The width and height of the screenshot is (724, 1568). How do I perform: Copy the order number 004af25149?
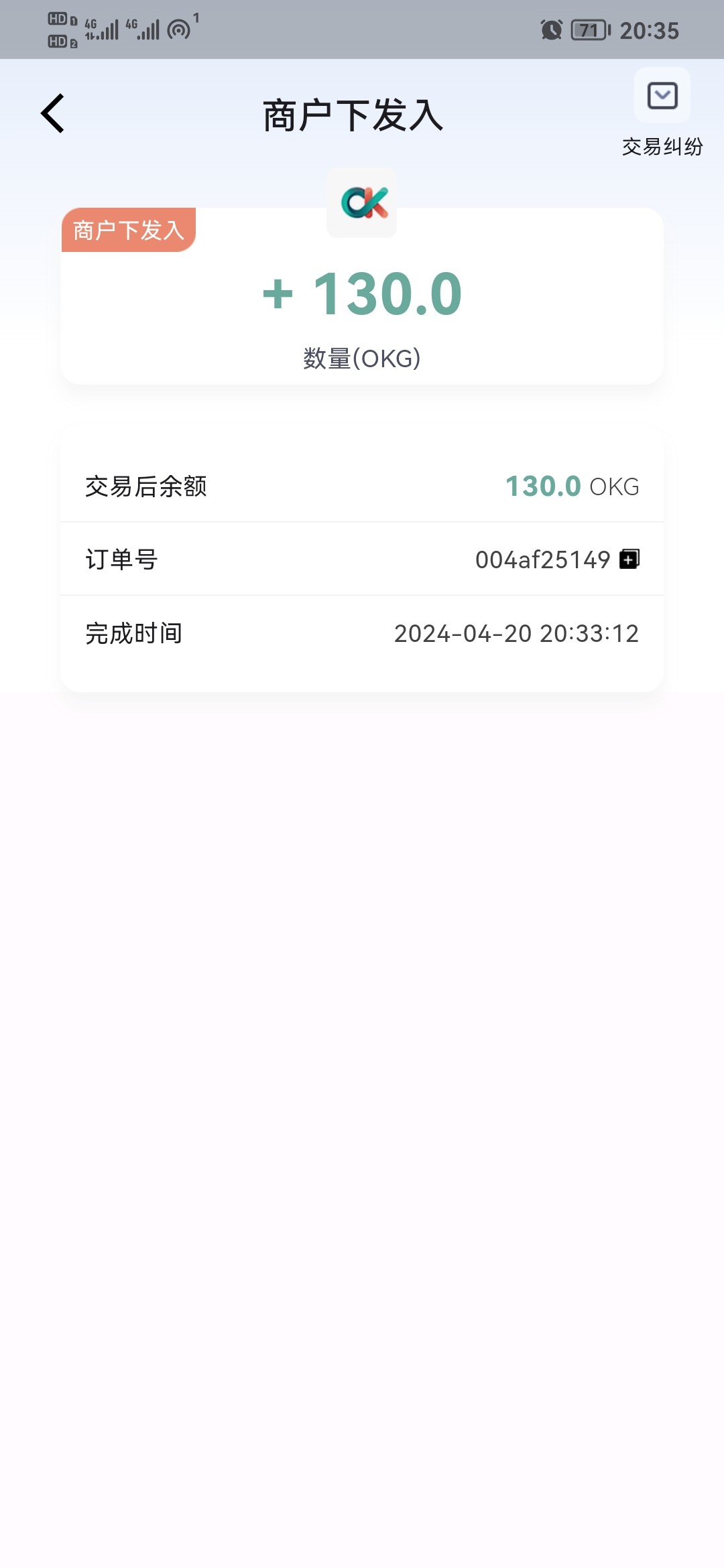pos(629,559)
